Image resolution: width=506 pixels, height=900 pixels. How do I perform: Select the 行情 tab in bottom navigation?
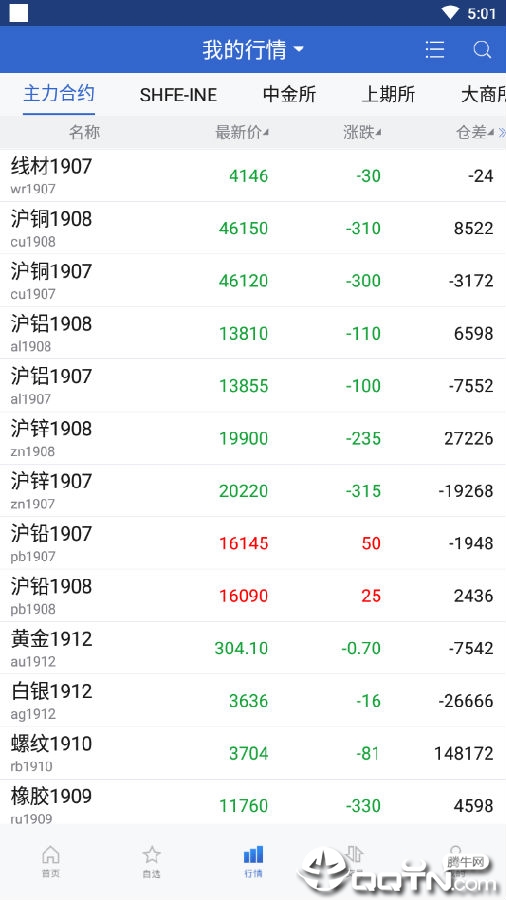(253, 862)
